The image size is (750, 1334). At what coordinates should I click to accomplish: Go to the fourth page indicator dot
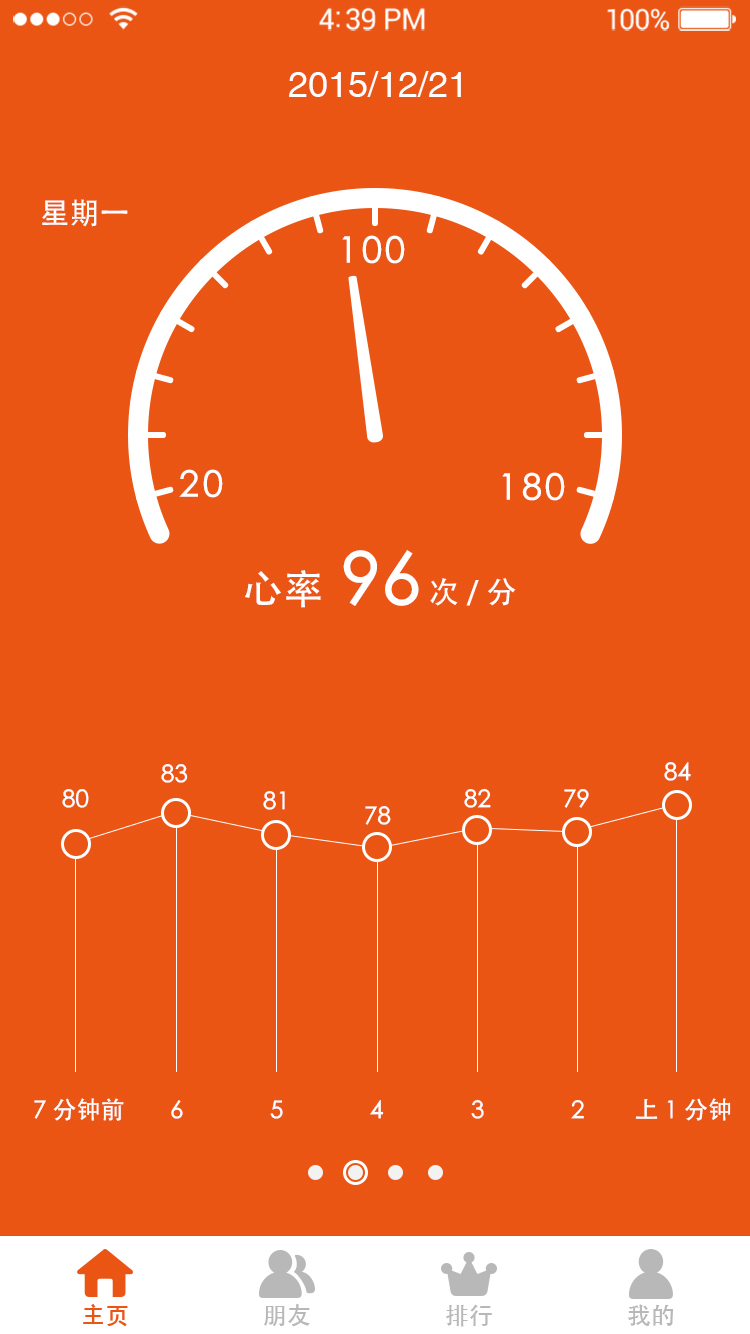pos(436,1172)
